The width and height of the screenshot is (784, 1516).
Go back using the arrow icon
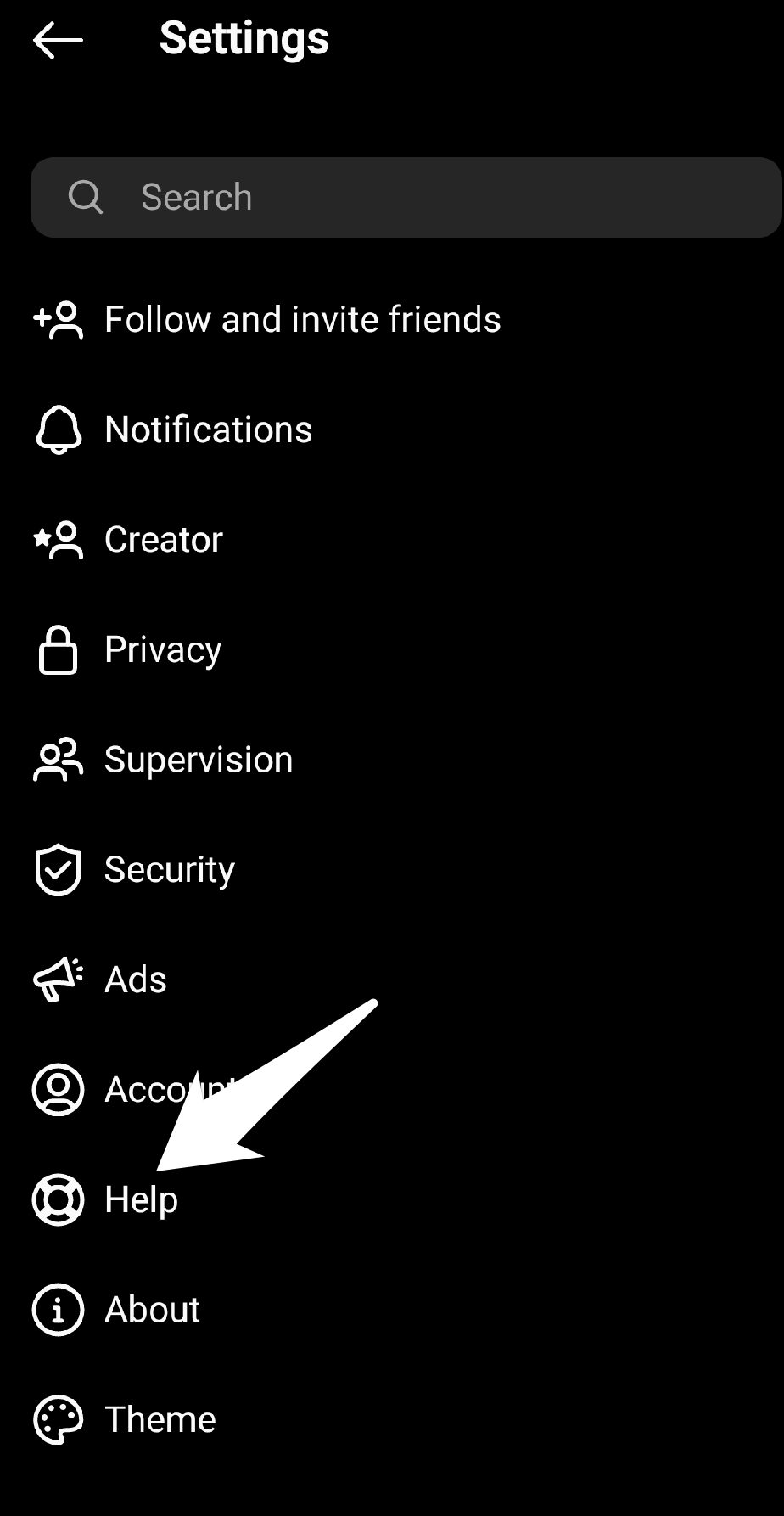pos(58,40)
